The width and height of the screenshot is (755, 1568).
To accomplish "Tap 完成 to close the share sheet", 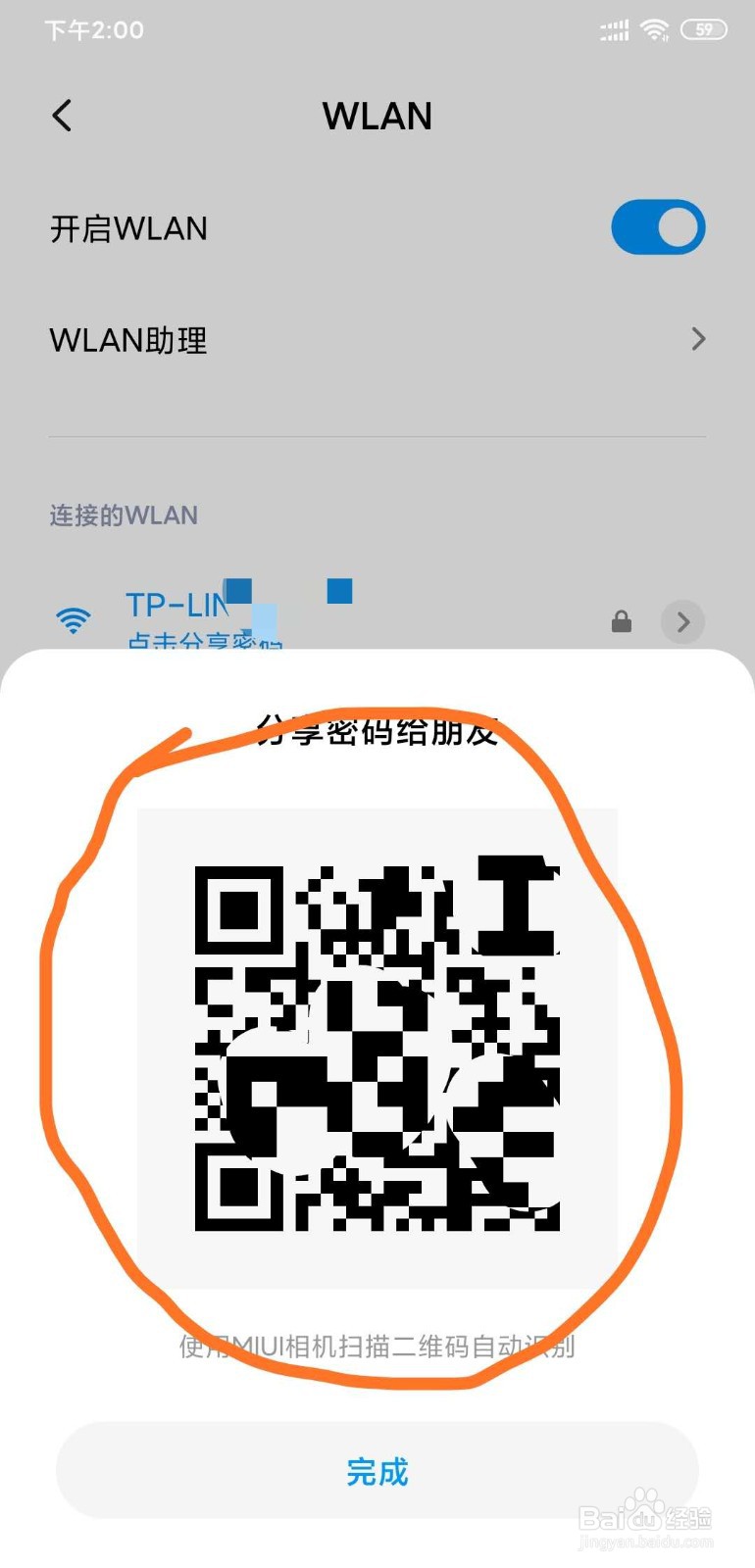I will 377,1470.
